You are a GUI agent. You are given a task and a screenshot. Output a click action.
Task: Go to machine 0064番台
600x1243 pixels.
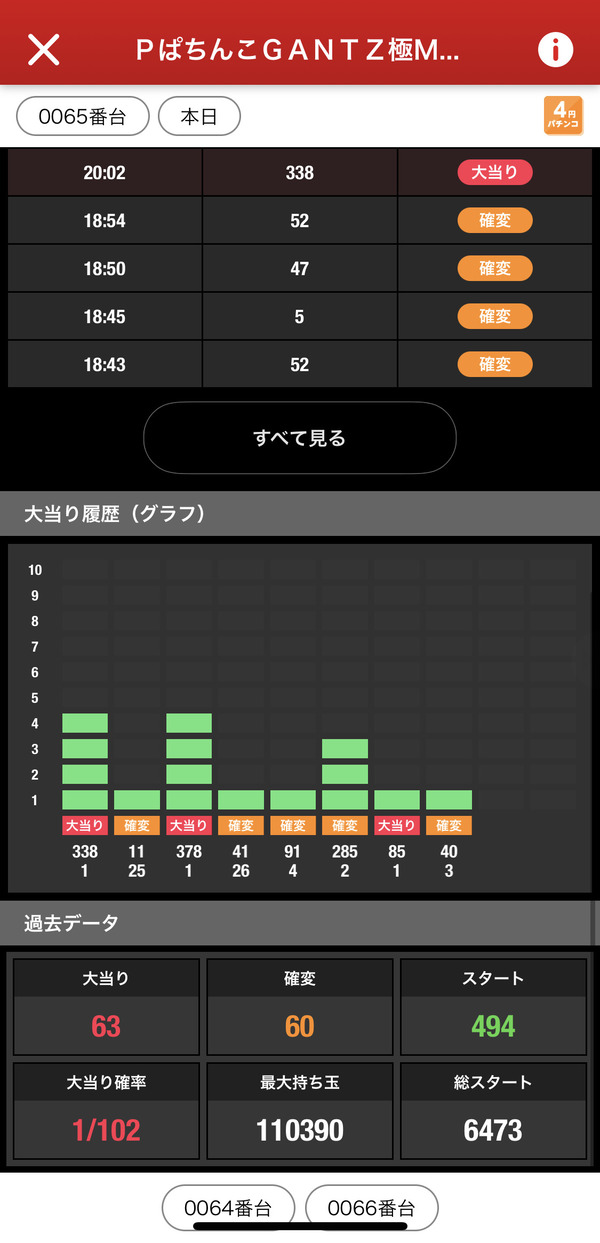point(230,1208)
